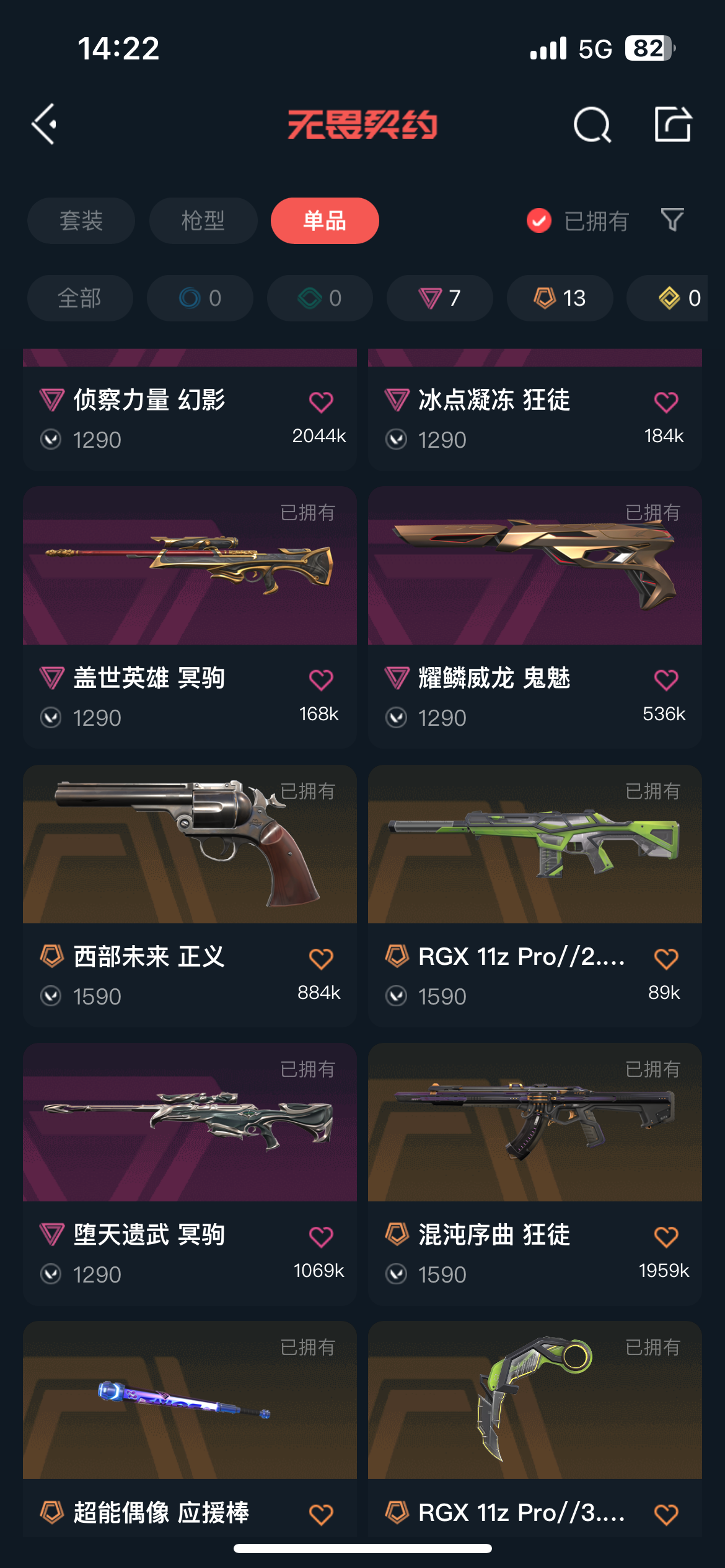Viewport: 725px width, 1568px height.
Task: Uncheck the 已拥有 filter checkbox
Action: click(538, 220)
